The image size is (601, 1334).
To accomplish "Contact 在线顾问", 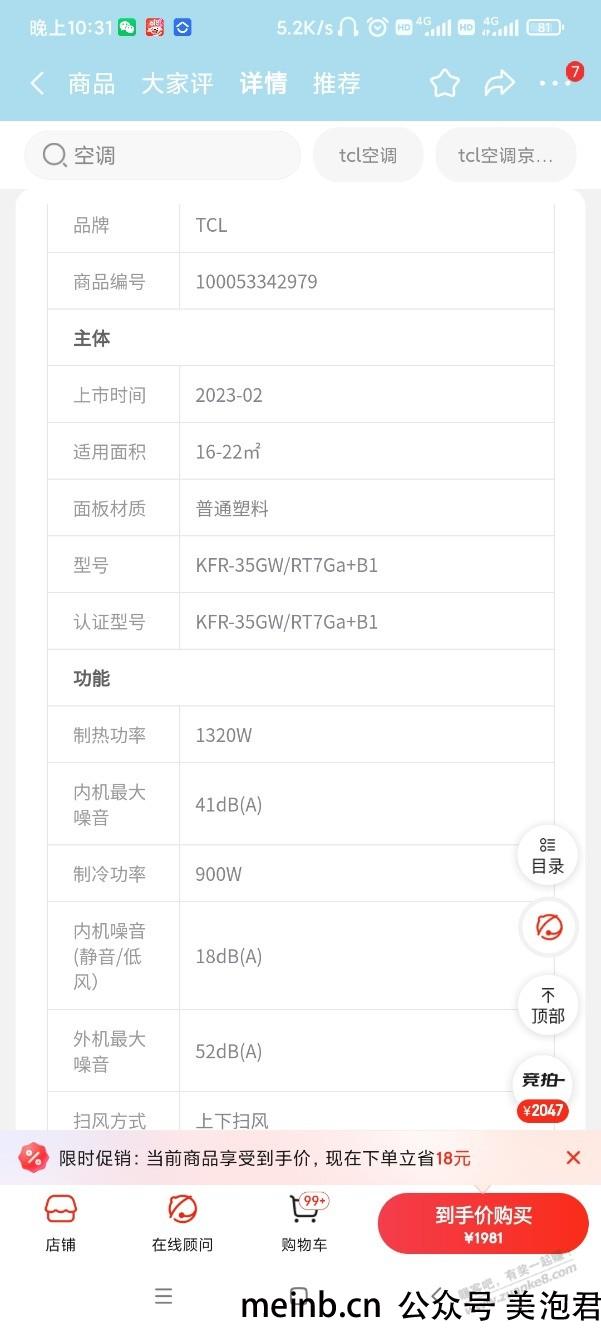I will coord(182,1224).
